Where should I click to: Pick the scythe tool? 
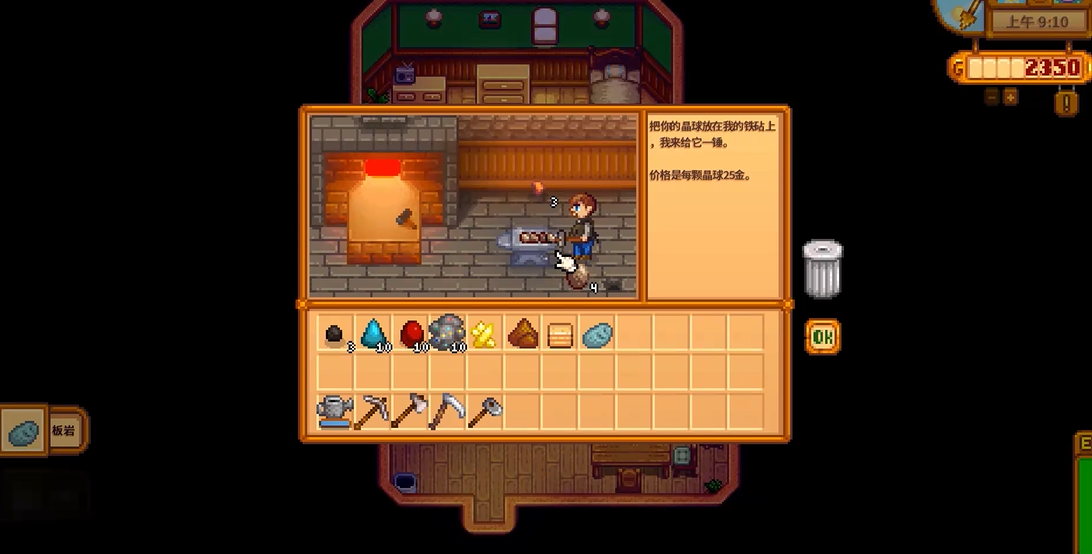(x=446, y=410)
